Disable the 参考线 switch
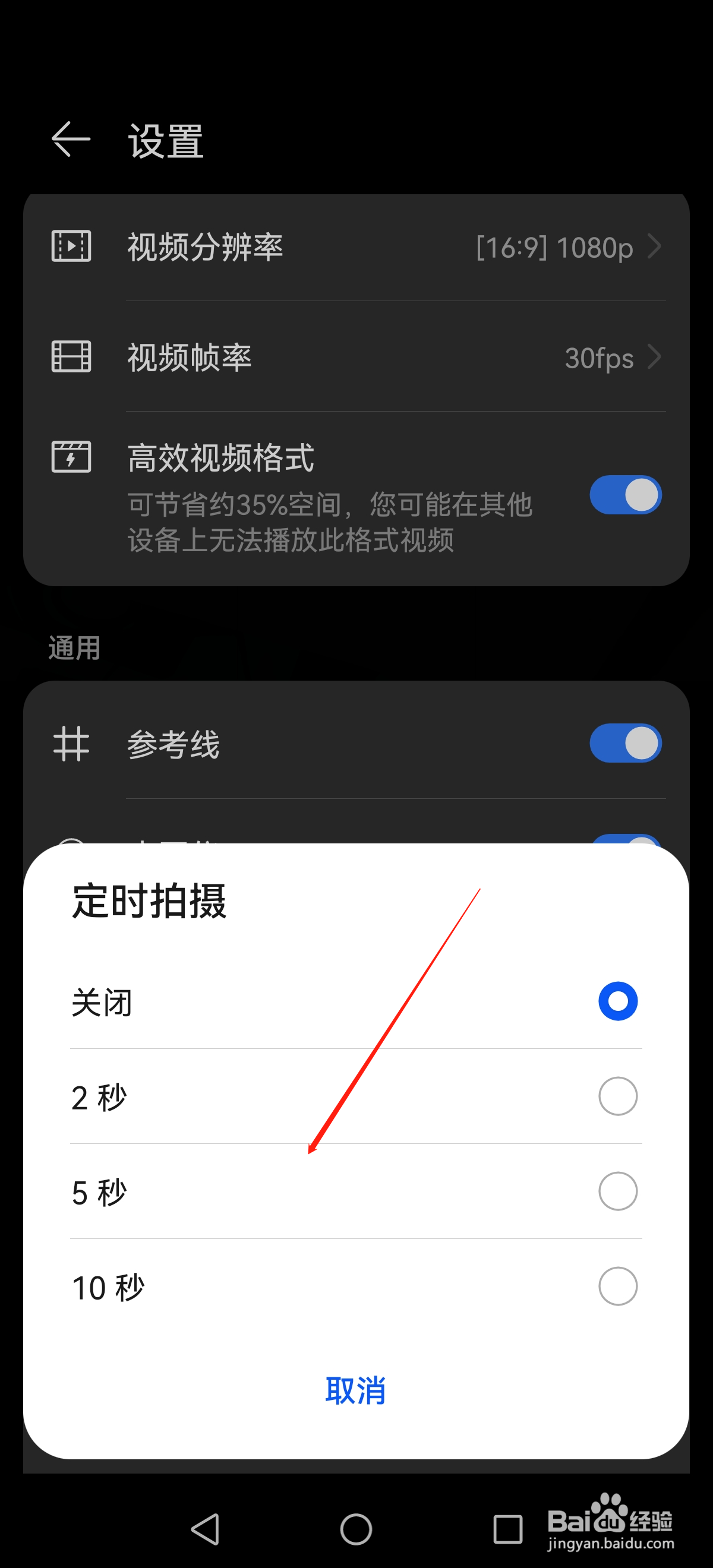Image resolution: width=713 pixels, height=1568 pixels. click(625, 744)
